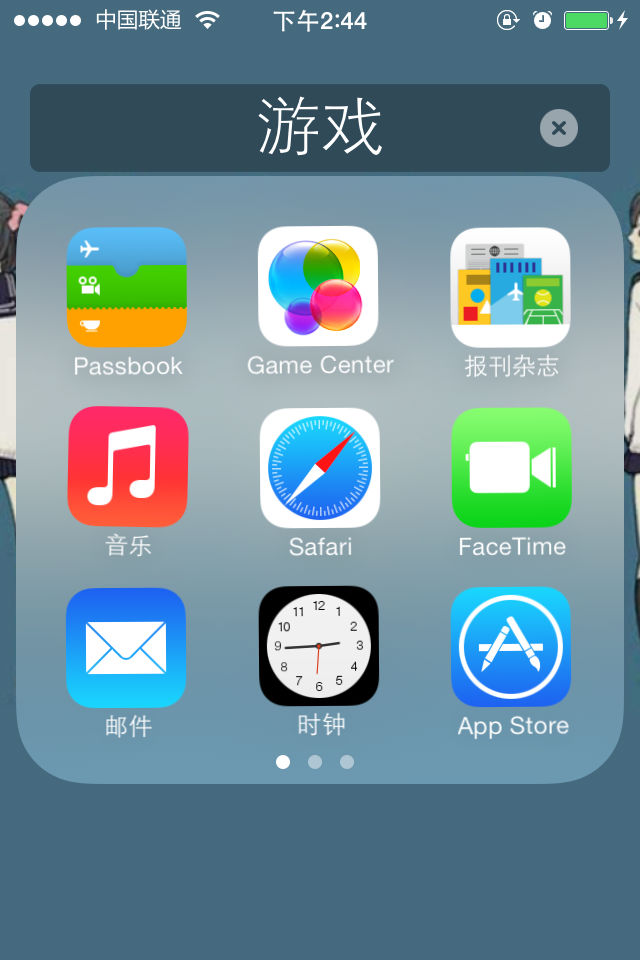This screenshot has width=640, height=960.
Task: Open FaceTime
Action: tap(511, 467)
